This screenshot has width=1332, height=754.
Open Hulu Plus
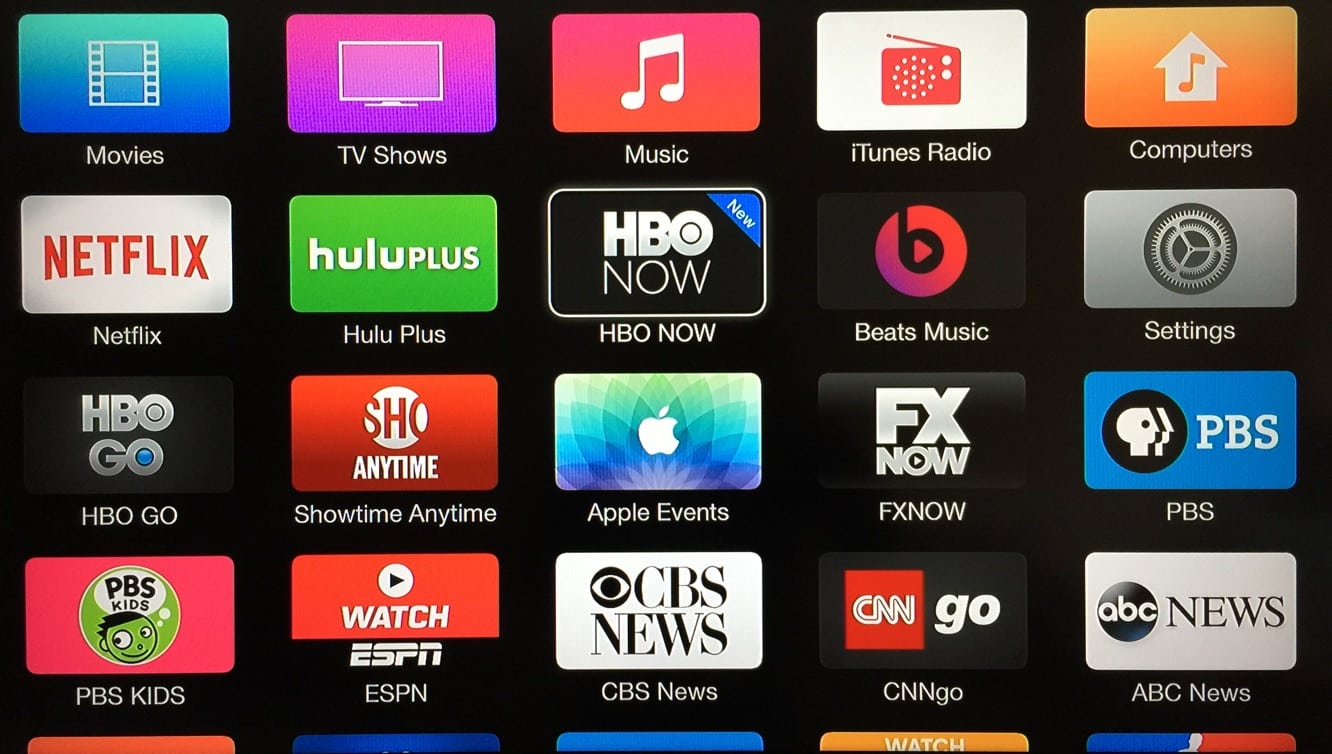click(393, 253)
